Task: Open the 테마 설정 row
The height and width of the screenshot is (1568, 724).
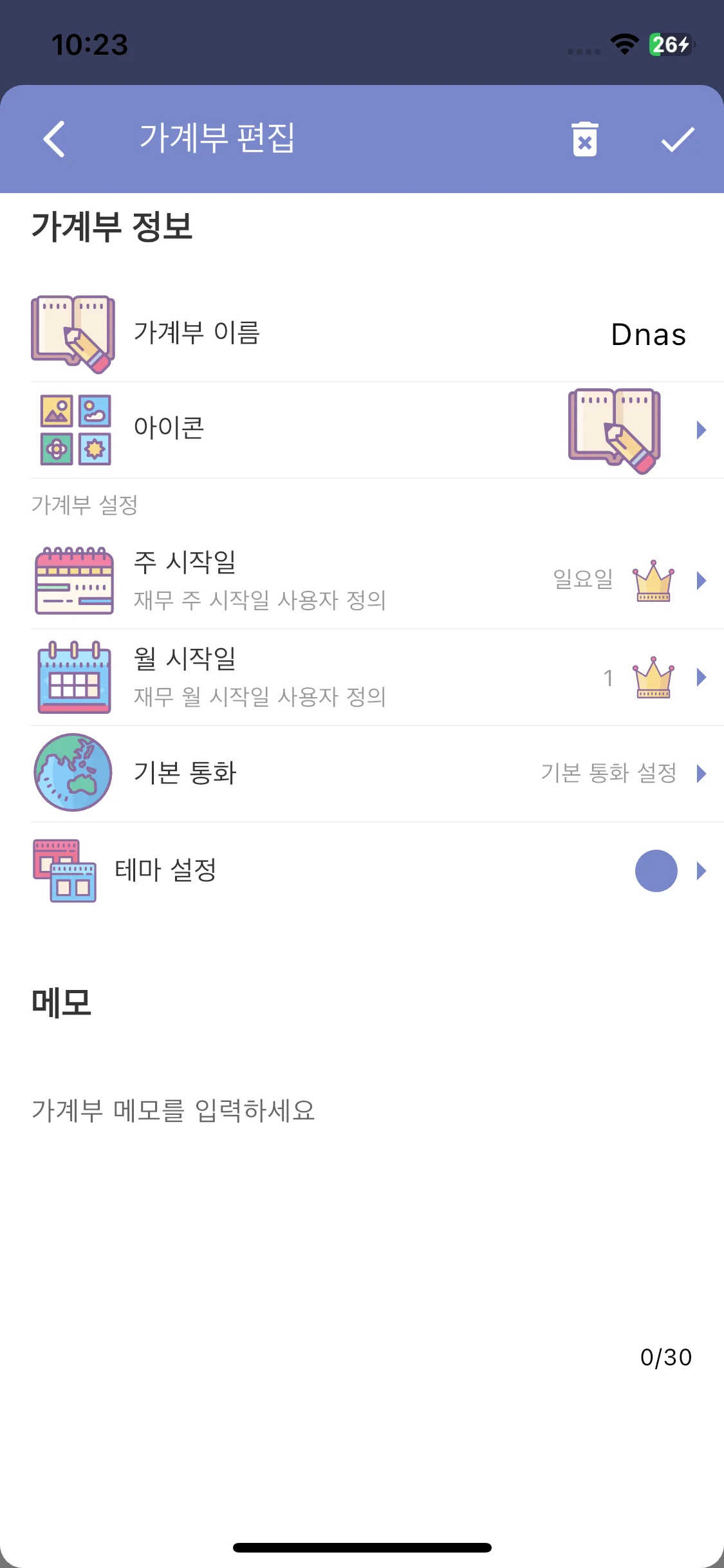Action: (x=373, y=870)
